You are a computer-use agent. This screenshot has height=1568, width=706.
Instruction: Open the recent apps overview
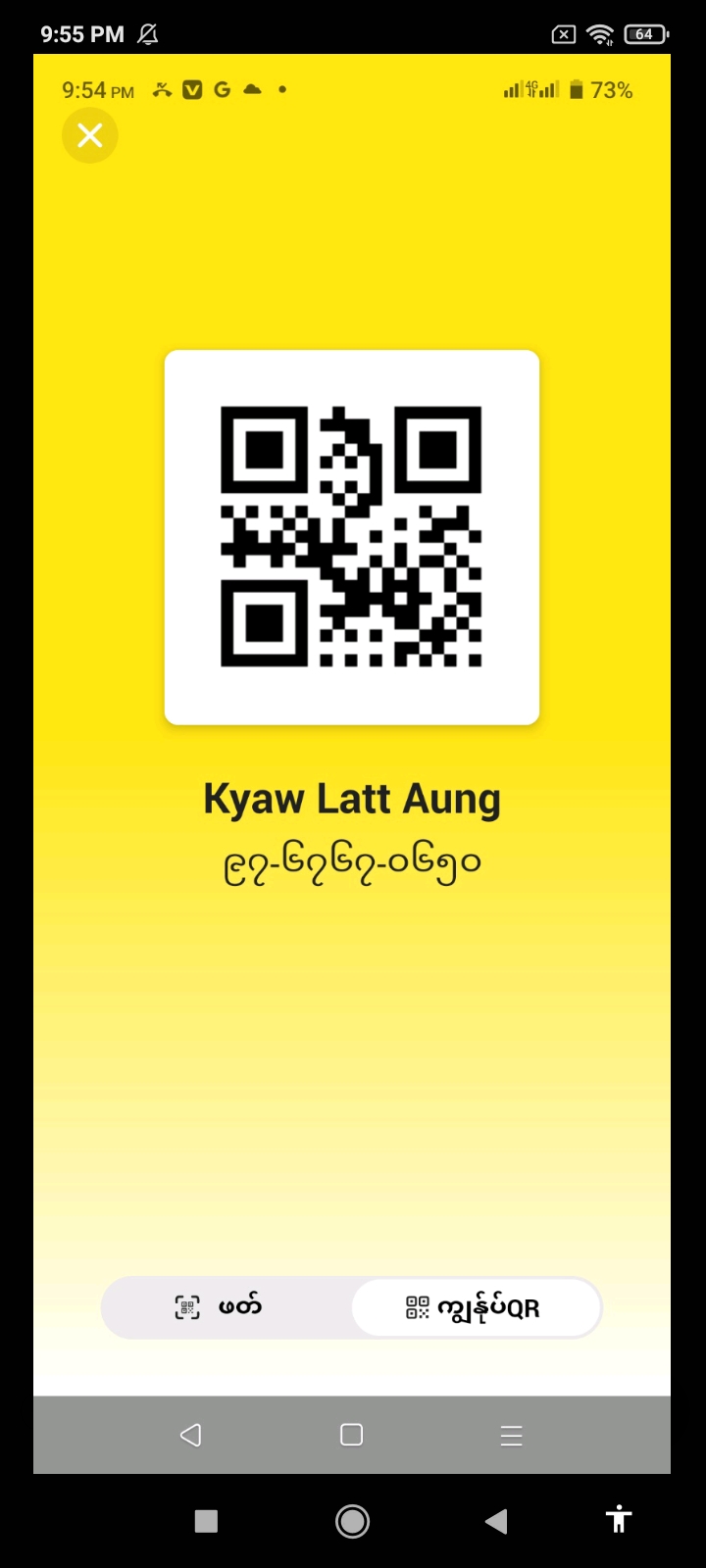click(x=206, y=1520)
